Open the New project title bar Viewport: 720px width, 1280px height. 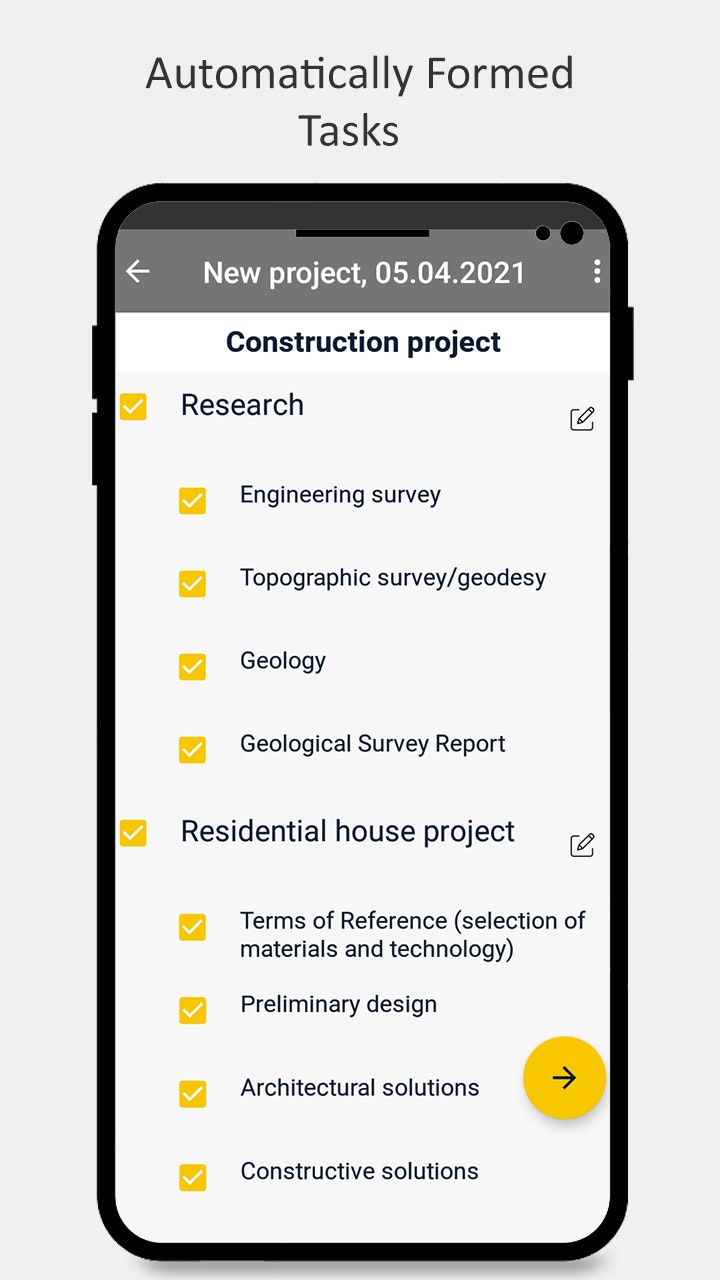(364, 272)
